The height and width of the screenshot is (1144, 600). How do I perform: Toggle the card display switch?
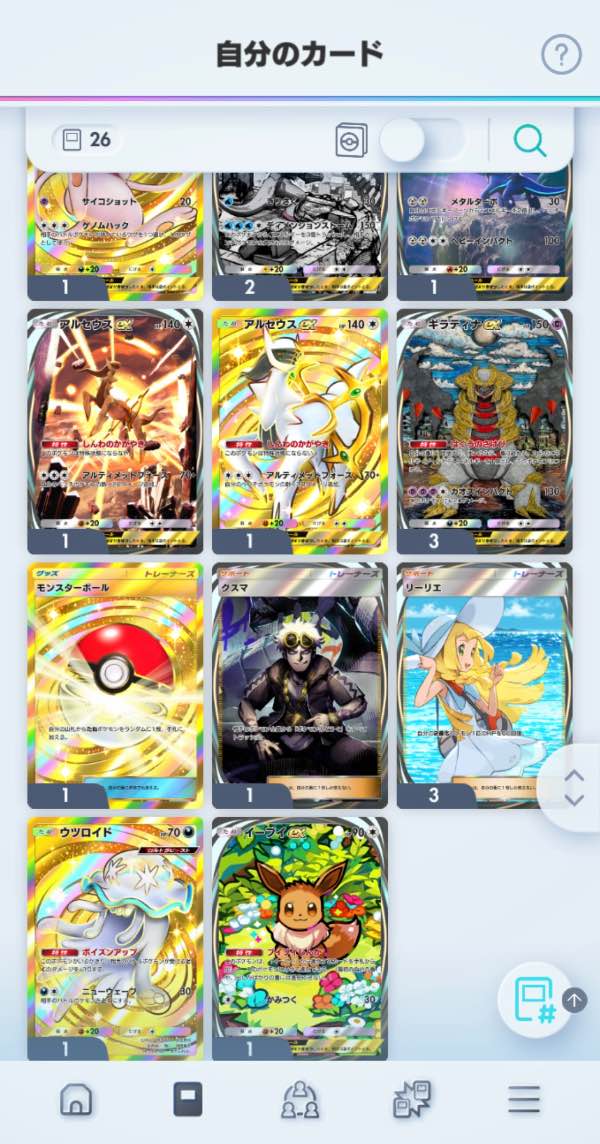coord(424,141)
